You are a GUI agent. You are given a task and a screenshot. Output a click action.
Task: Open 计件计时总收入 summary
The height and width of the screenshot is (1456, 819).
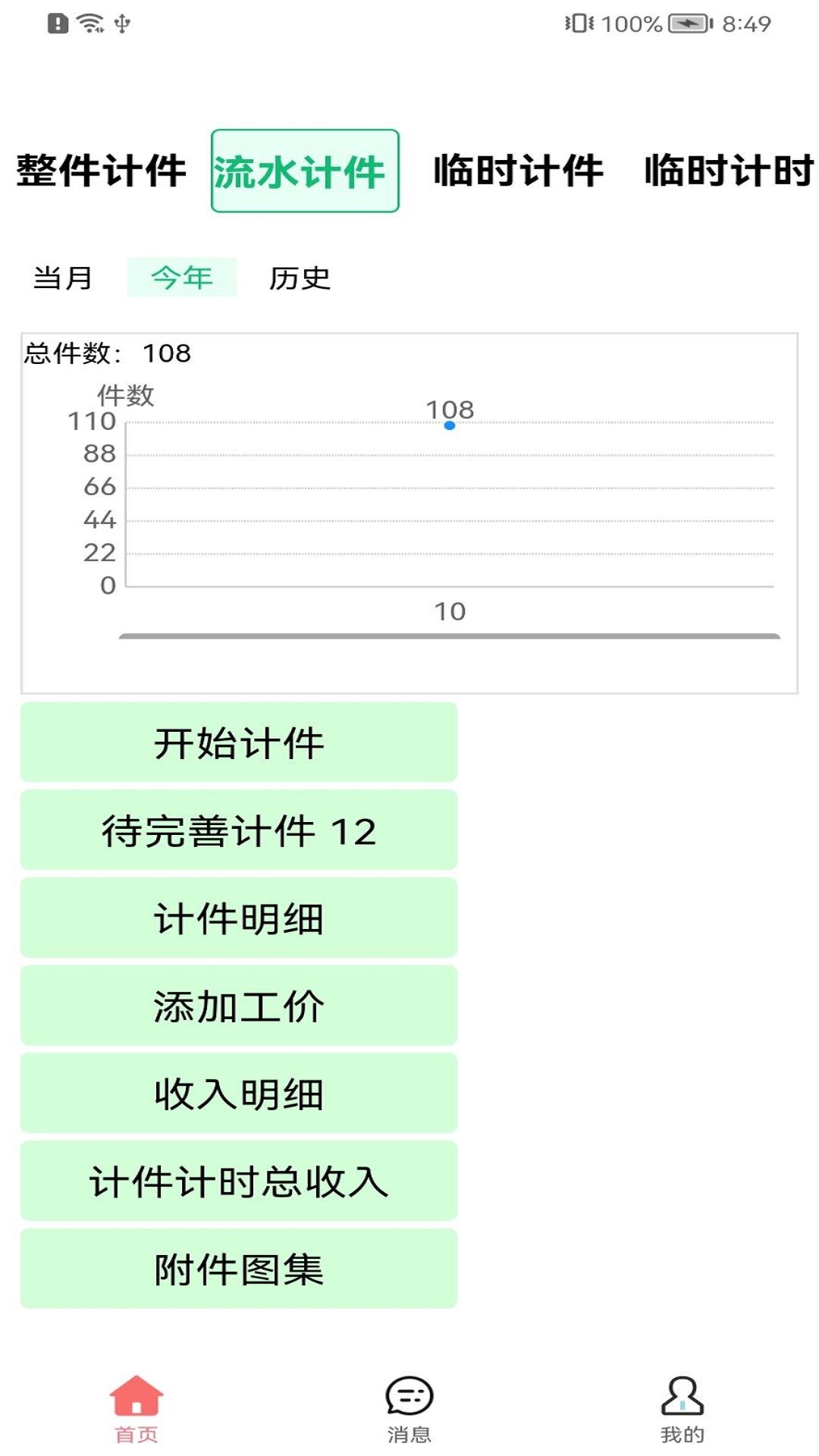[x=239, y=1181]
